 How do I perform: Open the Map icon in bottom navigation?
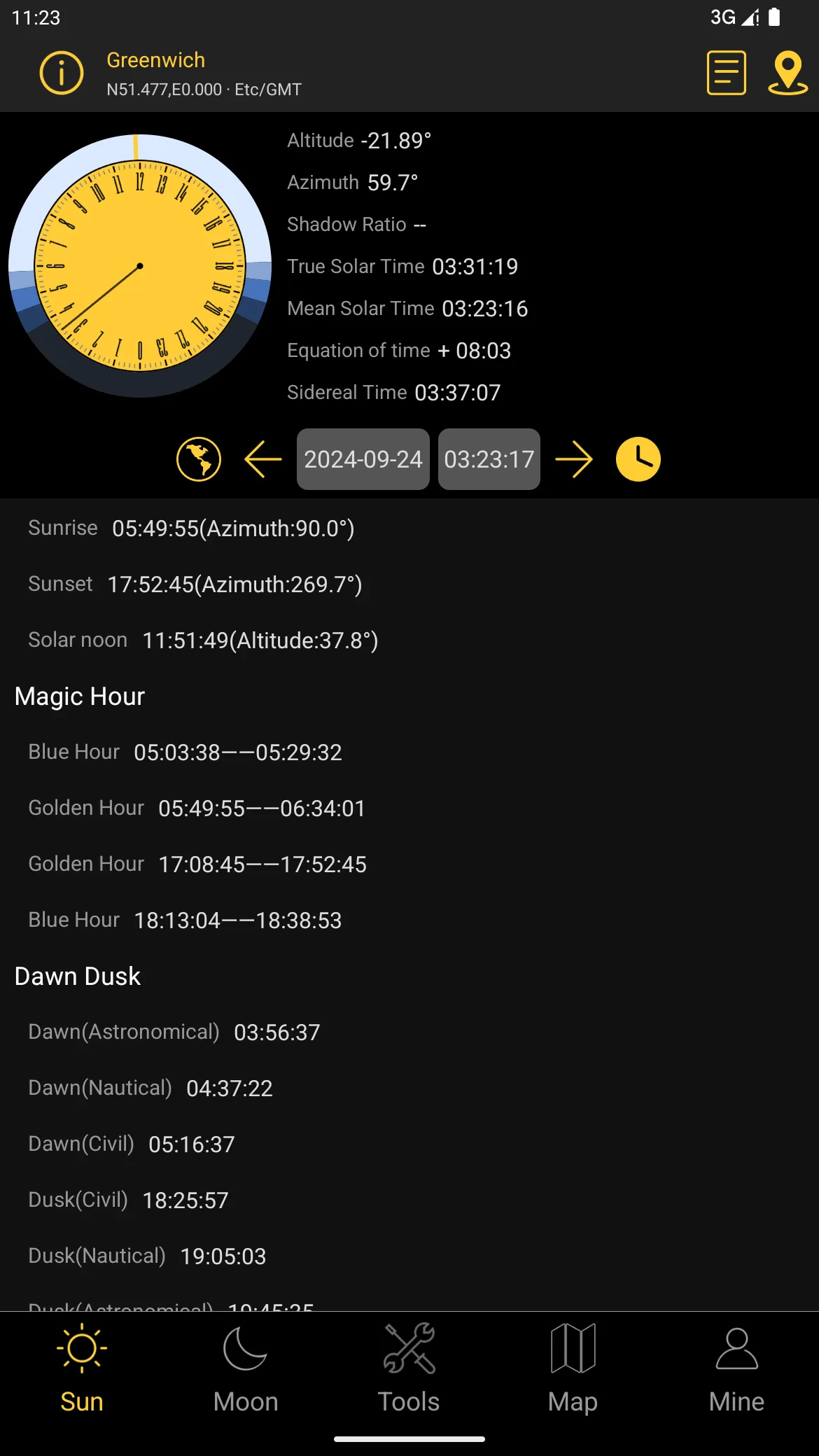573,1347
